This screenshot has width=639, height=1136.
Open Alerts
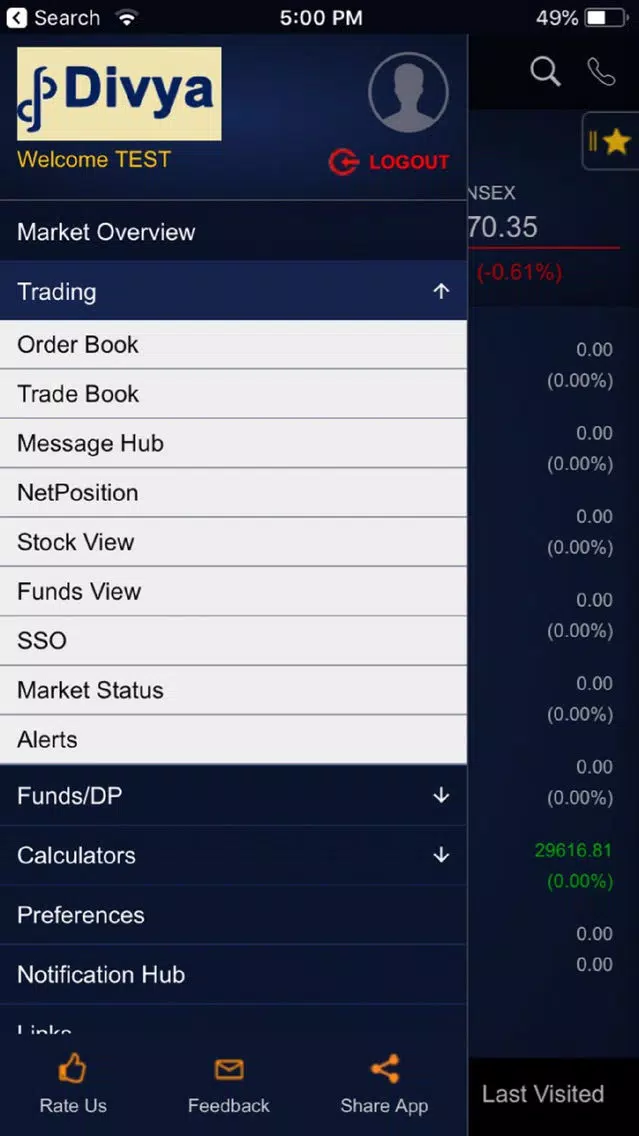tap(233, 739)
